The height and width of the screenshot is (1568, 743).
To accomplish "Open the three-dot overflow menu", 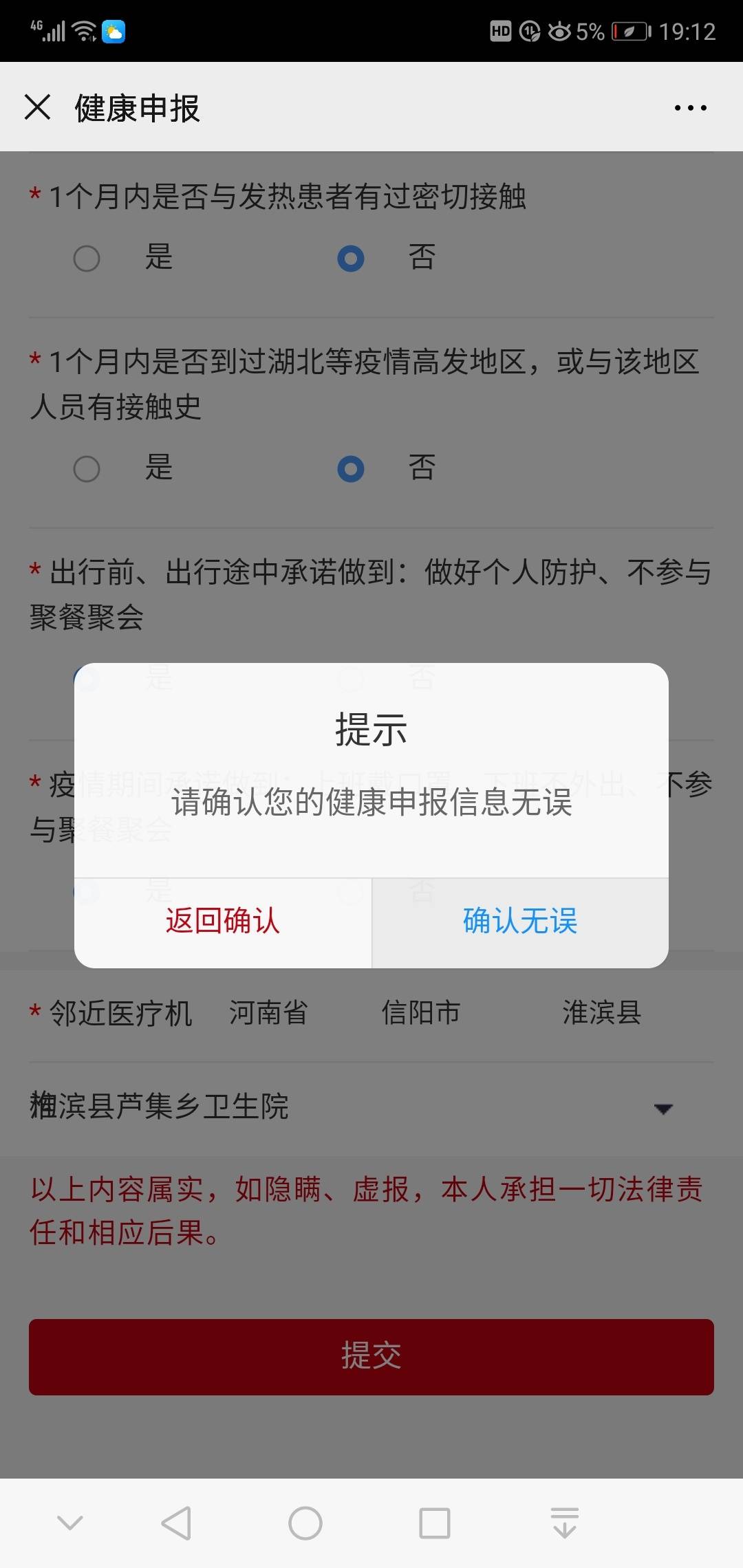I will point(690,108).
